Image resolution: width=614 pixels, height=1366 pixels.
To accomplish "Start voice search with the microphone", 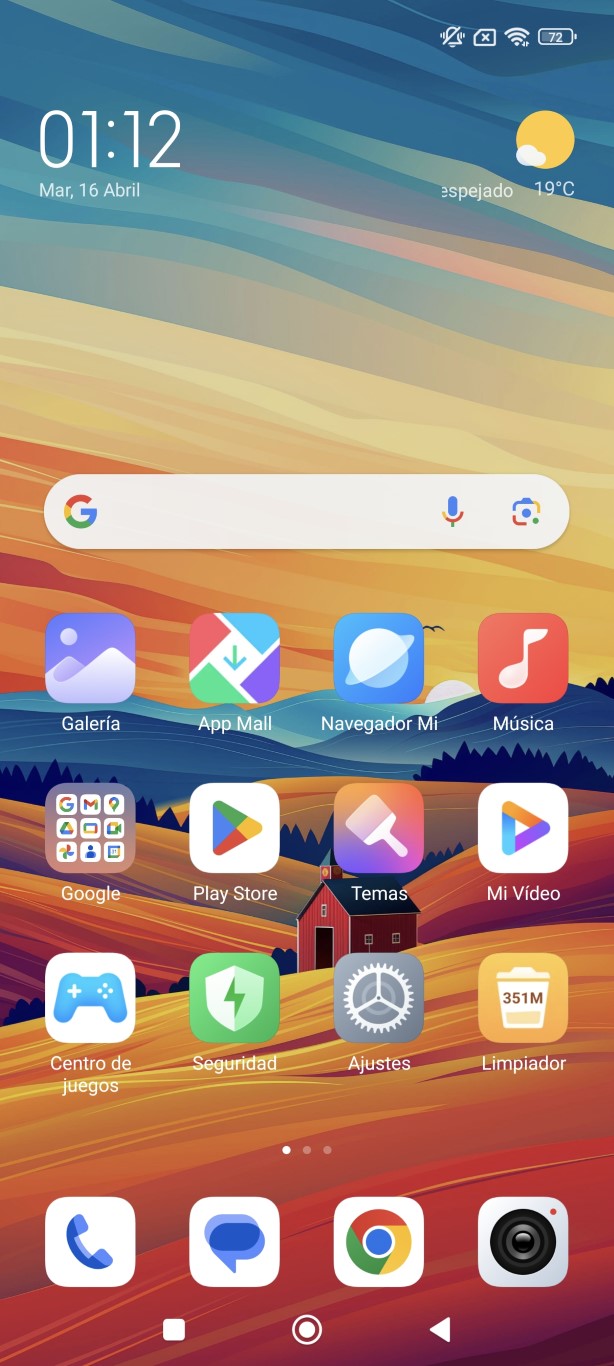I will coord(453,512).
